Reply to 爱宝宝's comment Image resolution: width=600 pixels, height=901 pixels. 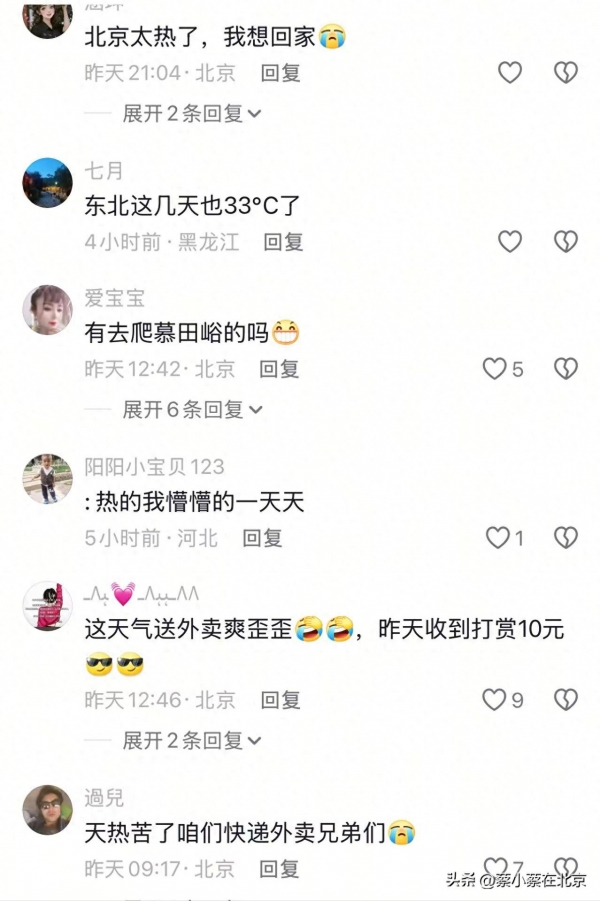[x=279, y=369]
